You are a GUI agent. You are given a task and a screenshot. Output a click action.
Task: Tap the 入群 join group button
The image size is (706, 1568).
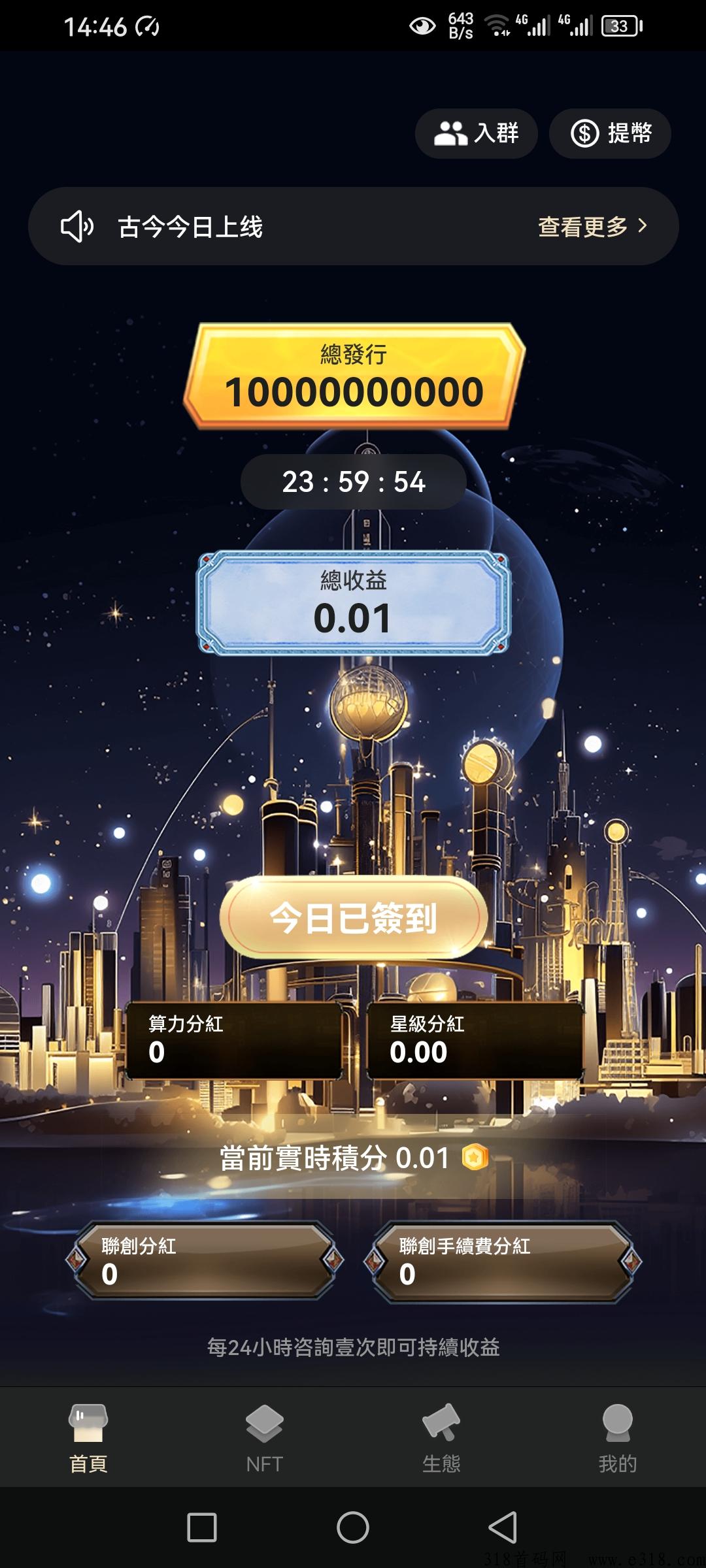tap(476, 133)
